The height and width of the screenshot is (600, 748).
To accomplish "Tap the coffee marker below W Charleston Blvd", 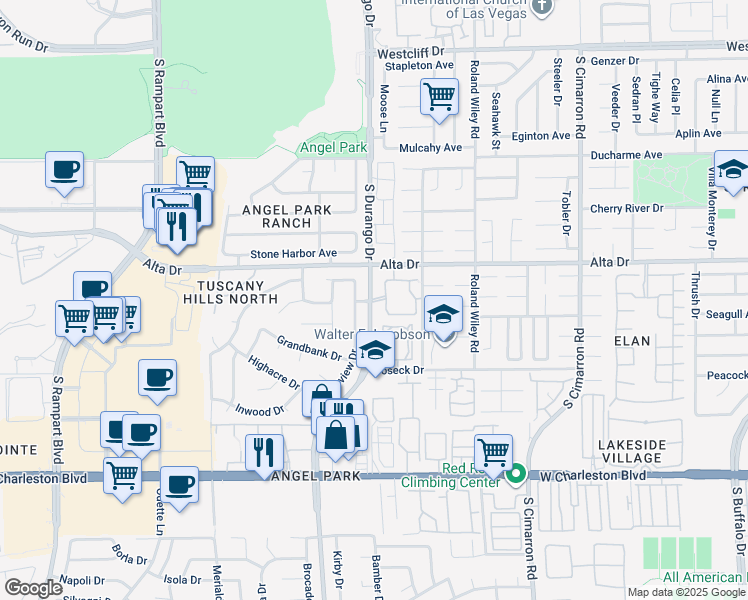I will point(179,485).
